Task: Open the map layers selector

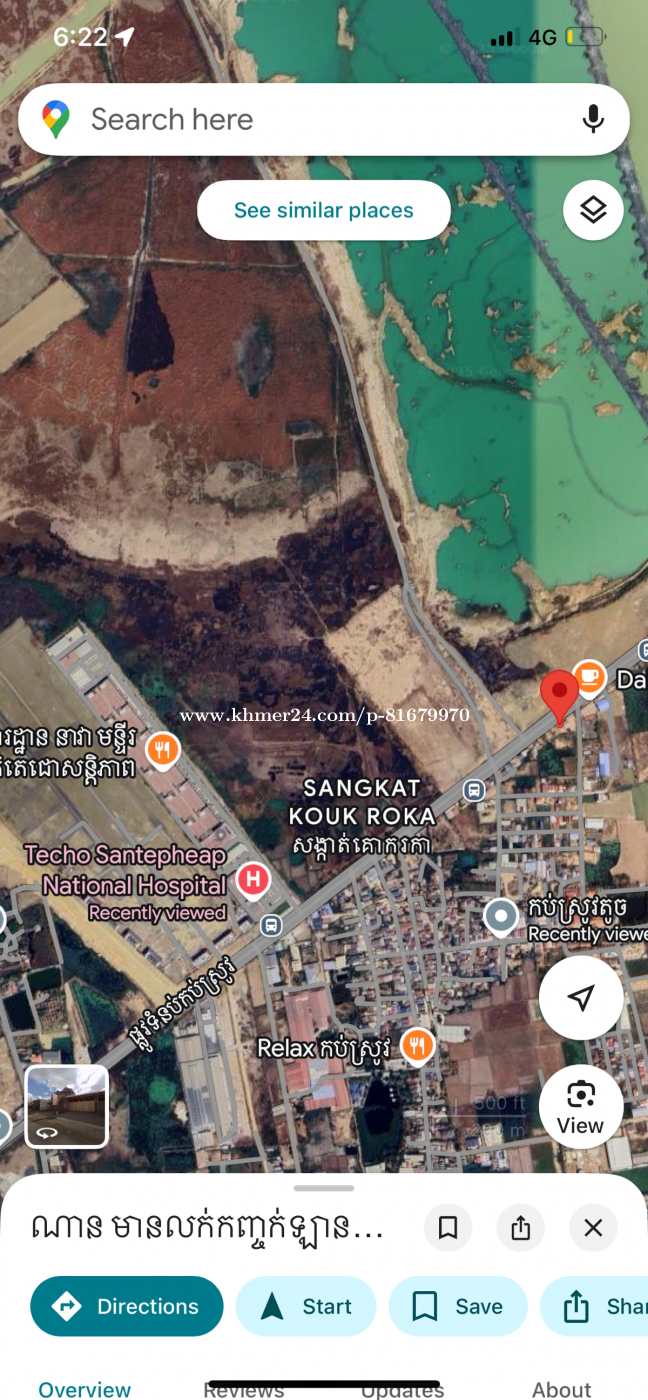Action: pyautogui.click(x=593, y=210)
